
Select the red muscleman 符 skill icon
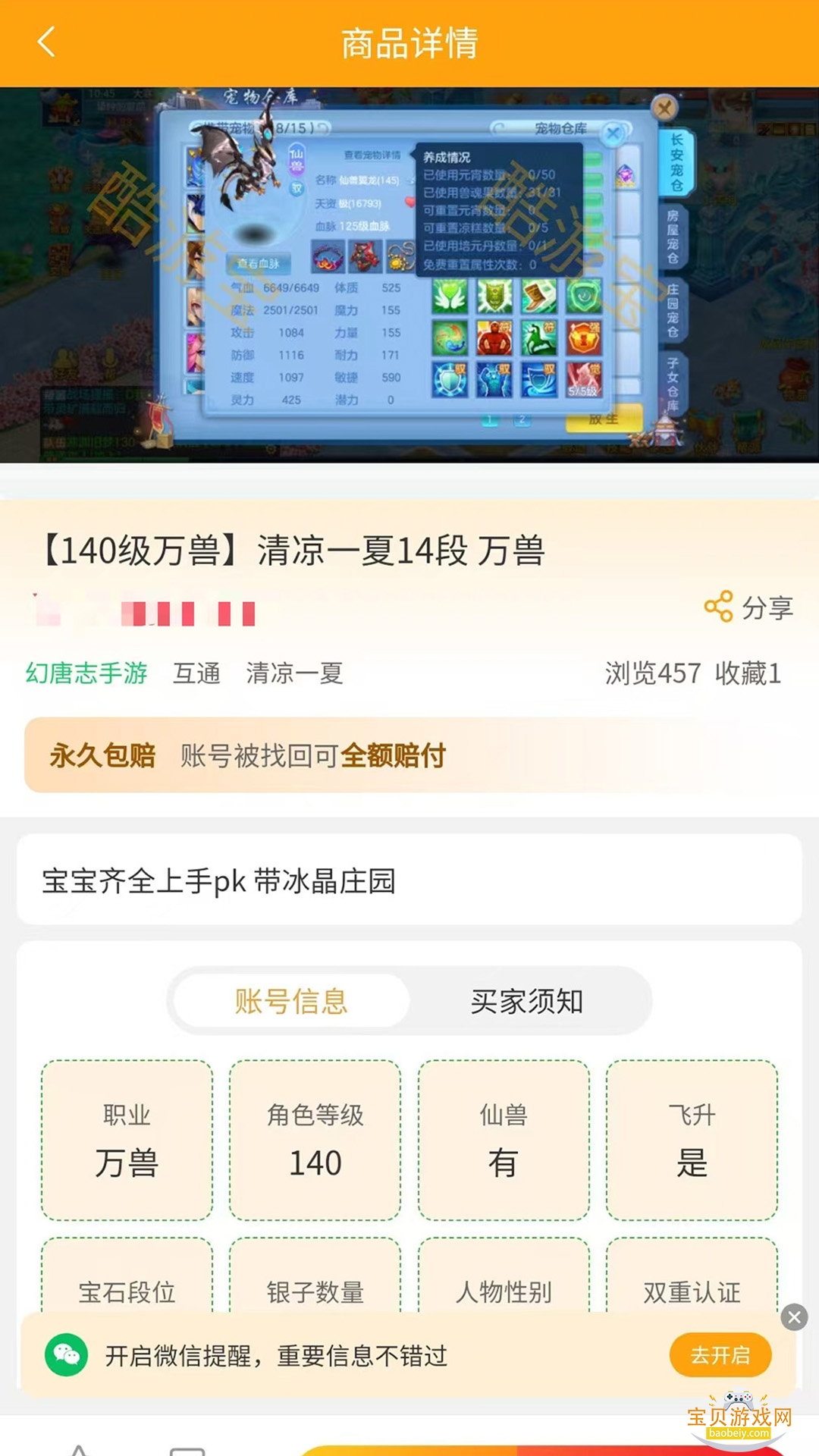click(494, 338)
